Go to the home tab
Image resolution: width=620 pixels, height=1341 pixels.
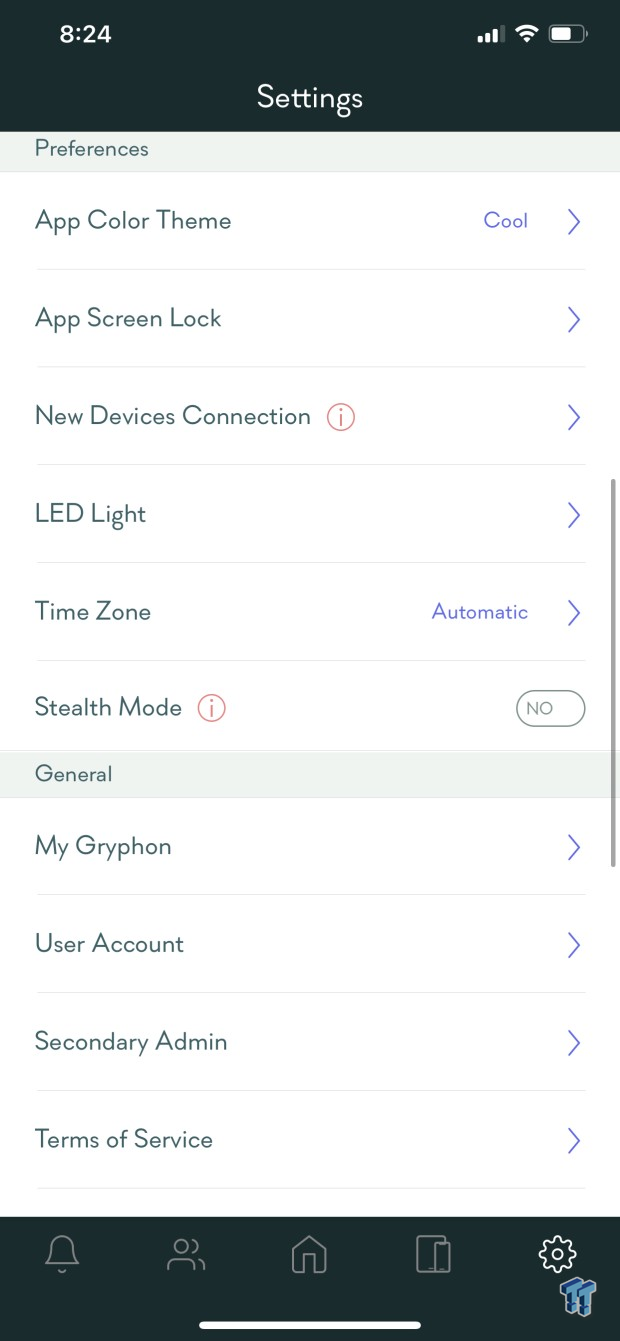(309, 1254)
